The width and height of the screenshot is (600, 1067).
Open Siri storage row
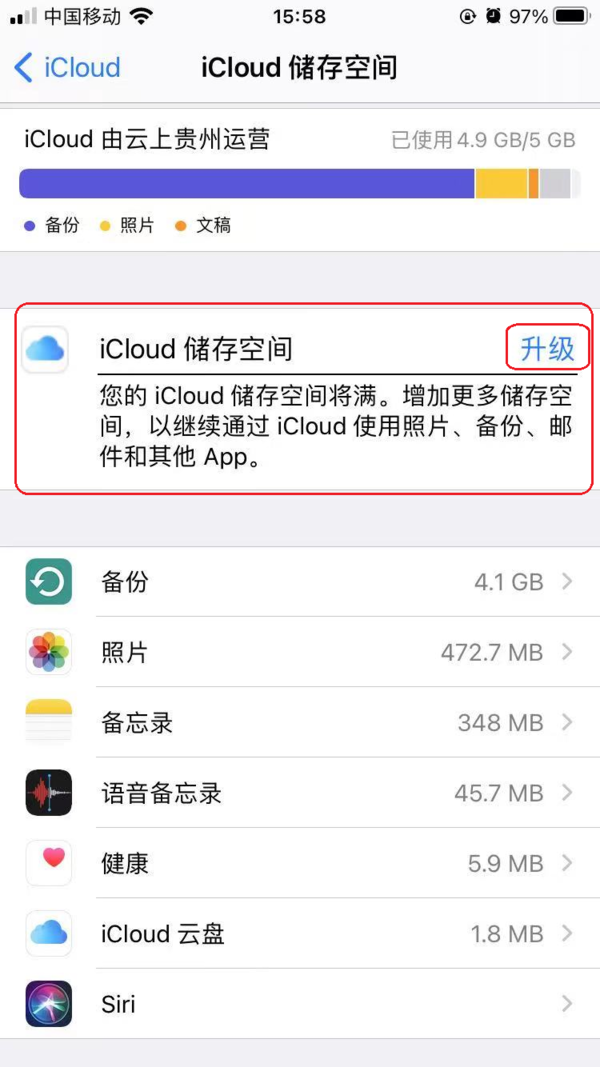tap(300, 1004)
